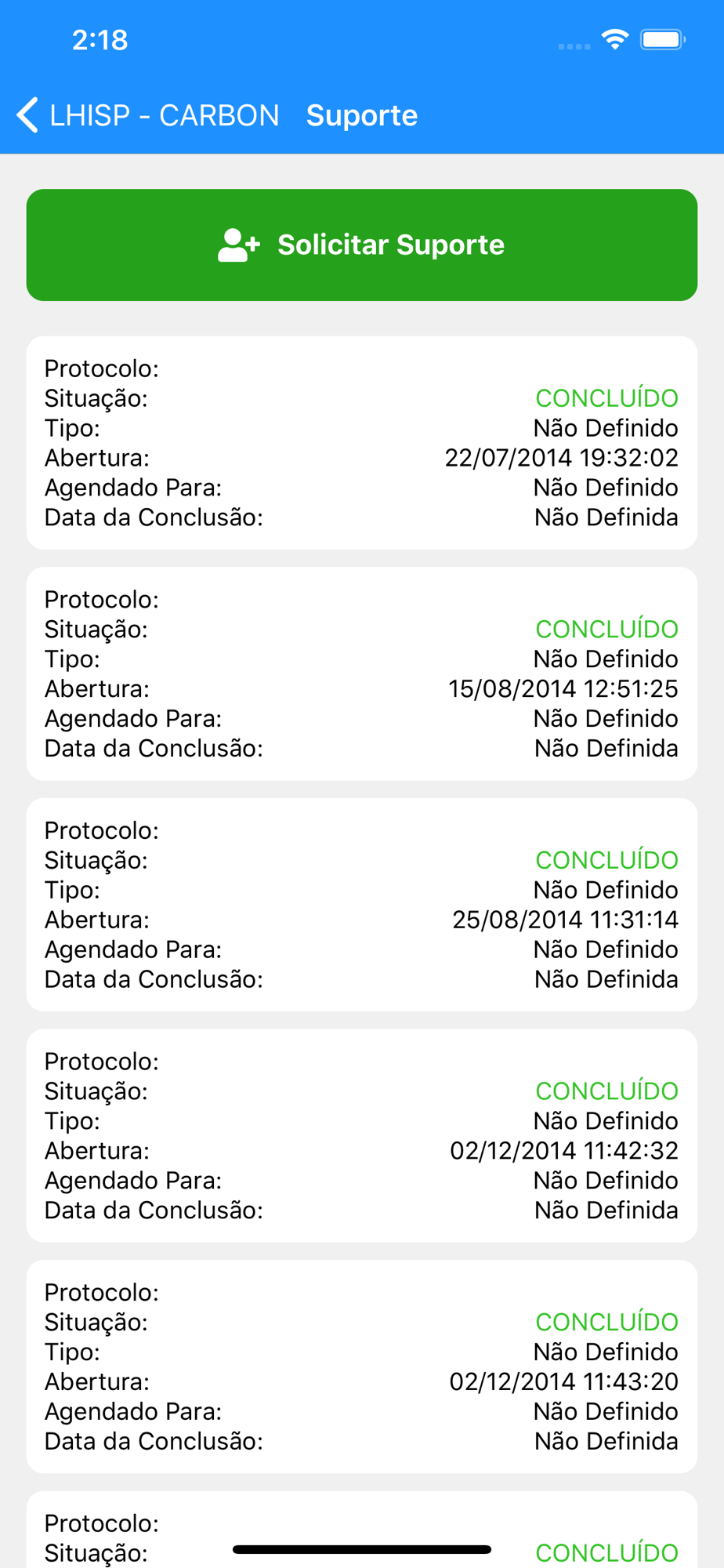View ticket opened 25/08/2014 11:31:14

coord(362,905)
